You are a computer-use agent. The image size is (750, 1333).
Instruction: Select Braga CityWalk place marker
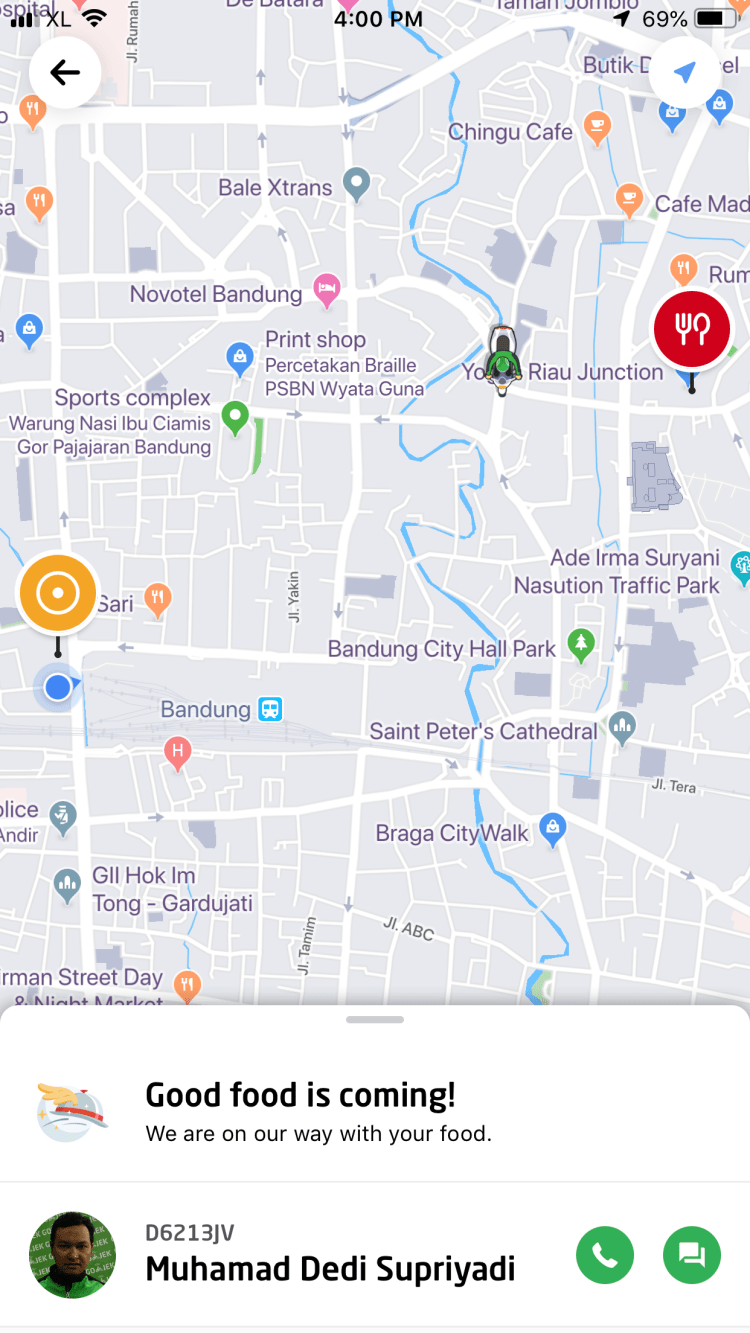[552, 828]
